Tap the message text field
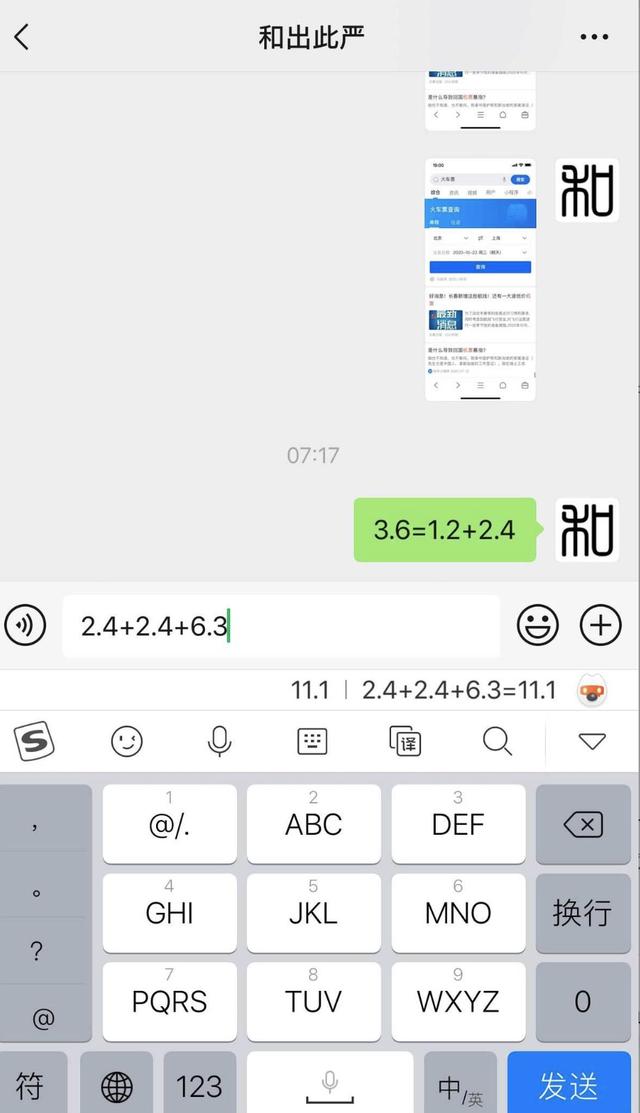 [281, 626]
